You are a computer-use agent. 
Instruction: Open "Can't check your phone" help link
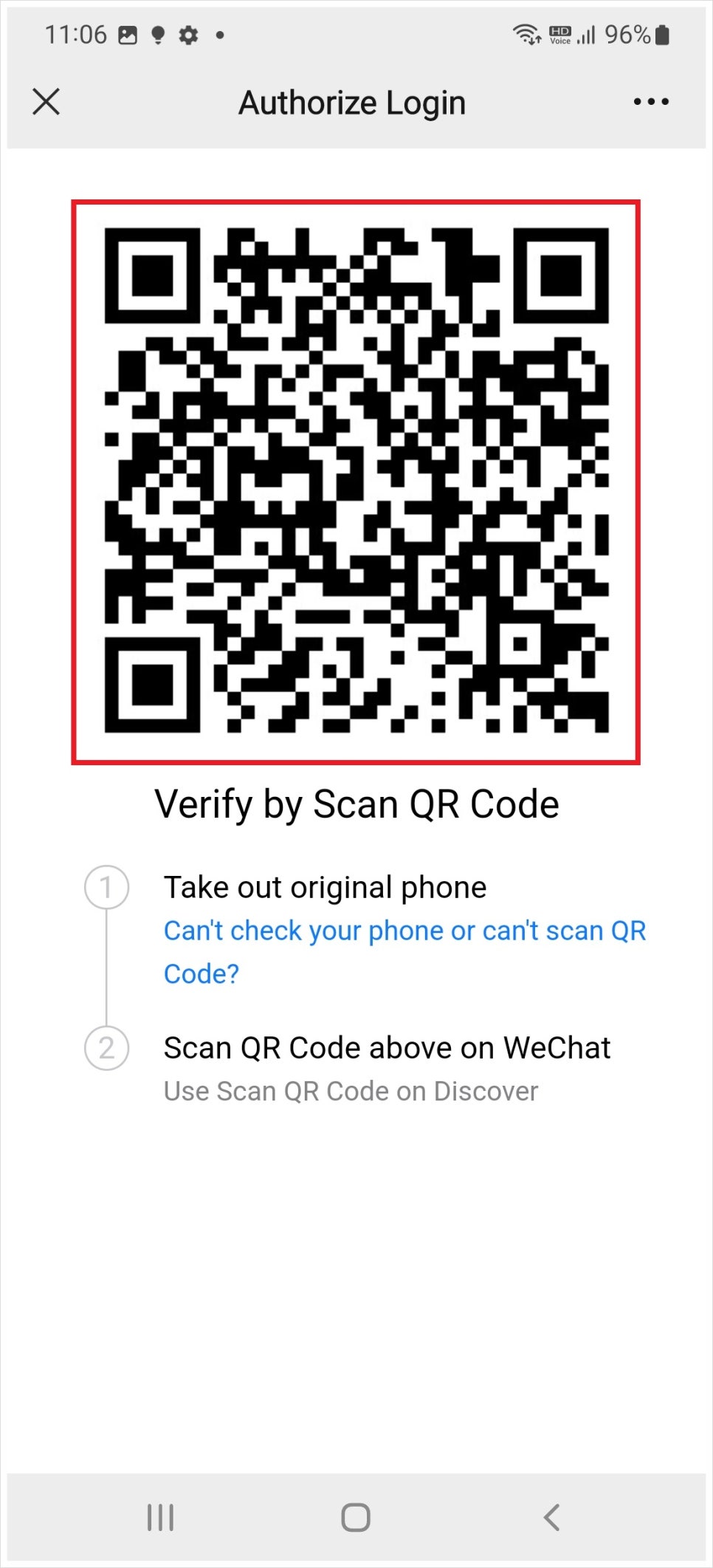point(404,952)
